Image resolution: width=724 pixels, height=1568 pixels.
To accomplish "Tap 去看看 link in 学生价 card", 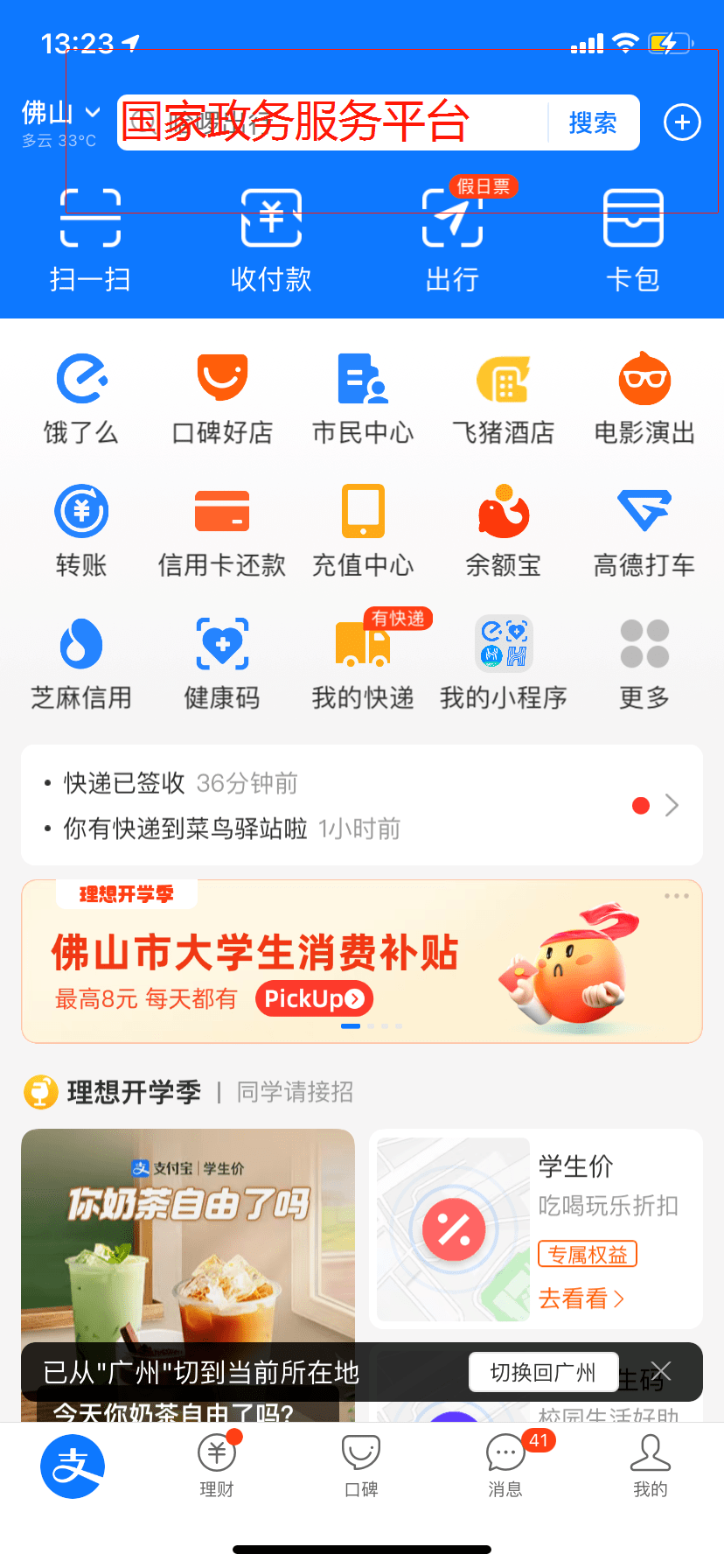I will (x=581, y=1298).
